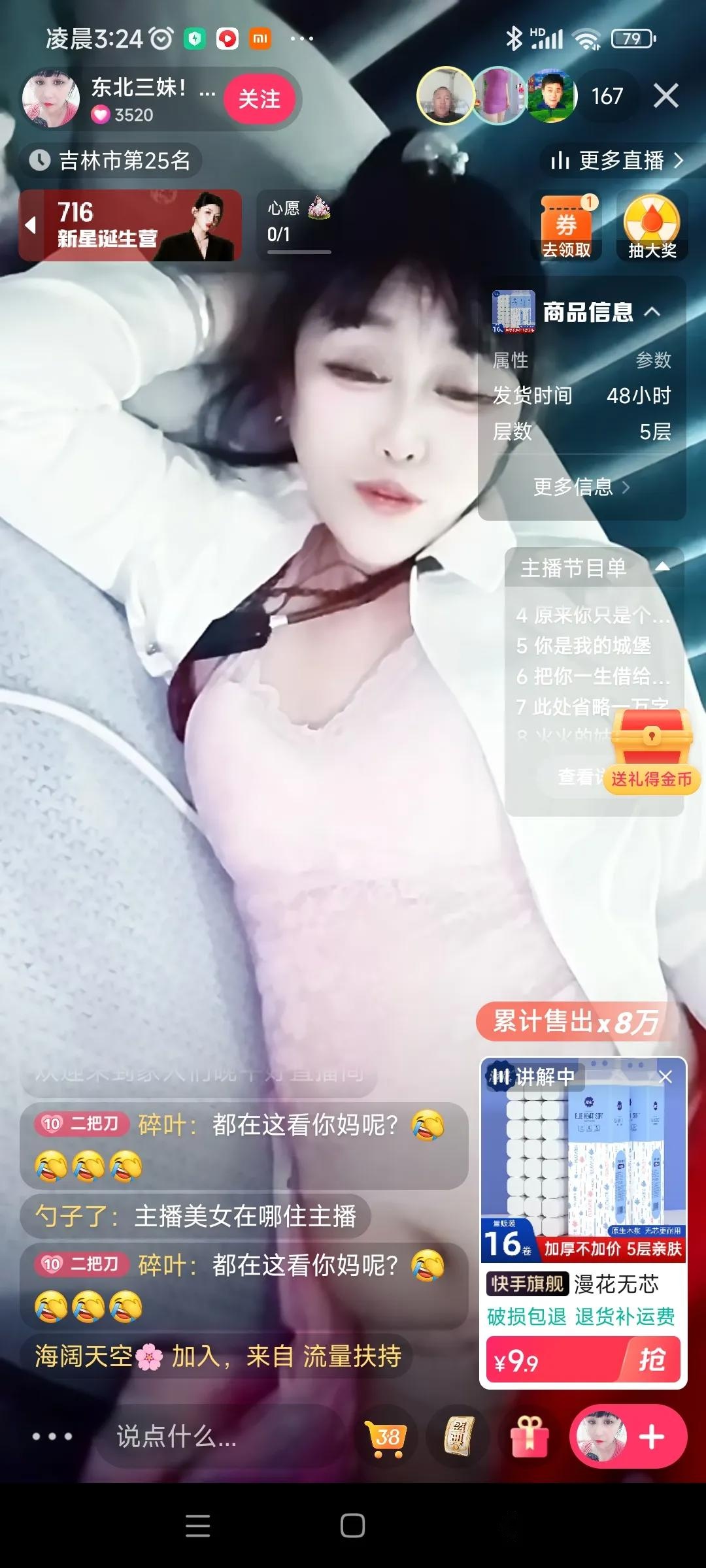The width and height of the screenshot is (706, 1568).
Task: View 更多信息 about the product
Action: click(x=580, y=487)
